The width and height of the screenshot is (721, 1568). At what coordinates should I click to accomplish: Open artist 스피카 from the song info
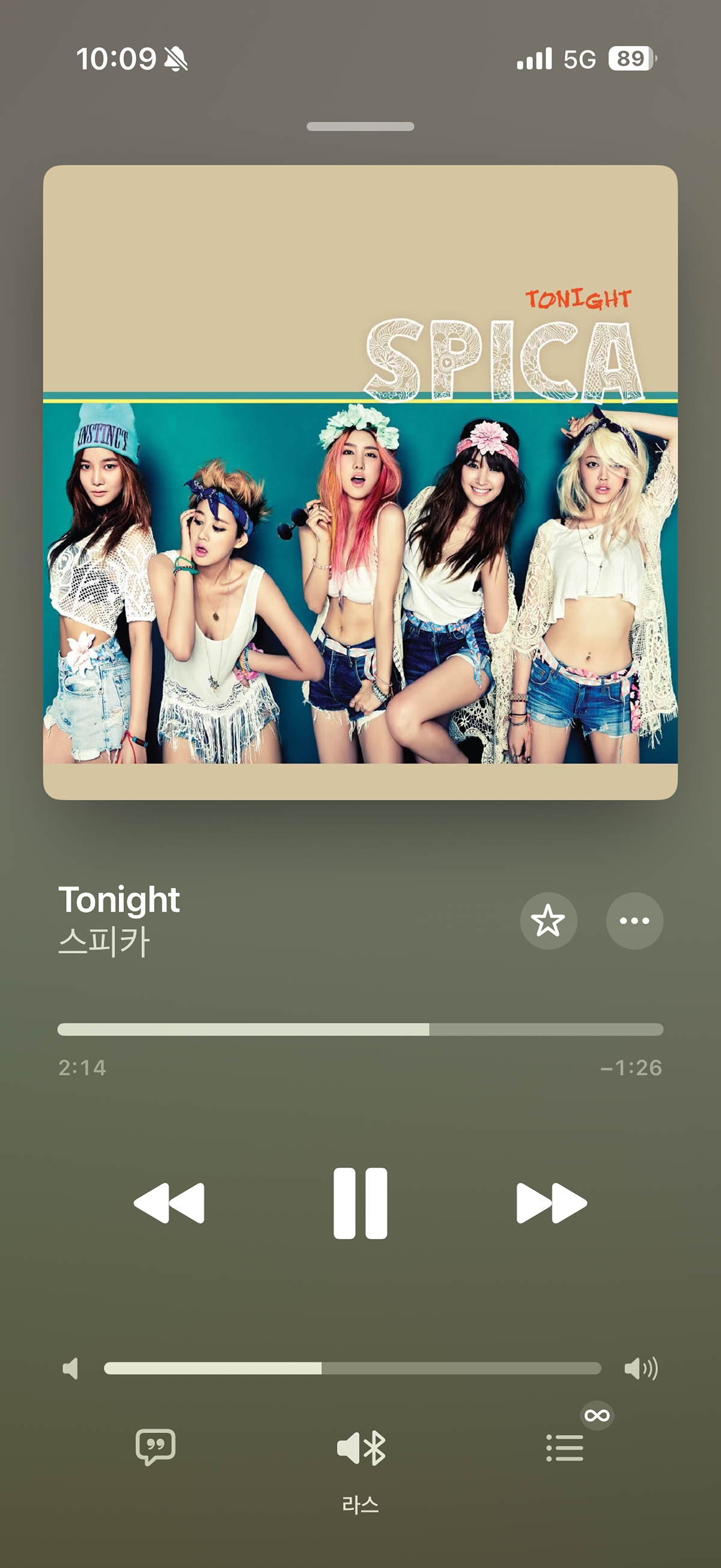pos(104,941)
